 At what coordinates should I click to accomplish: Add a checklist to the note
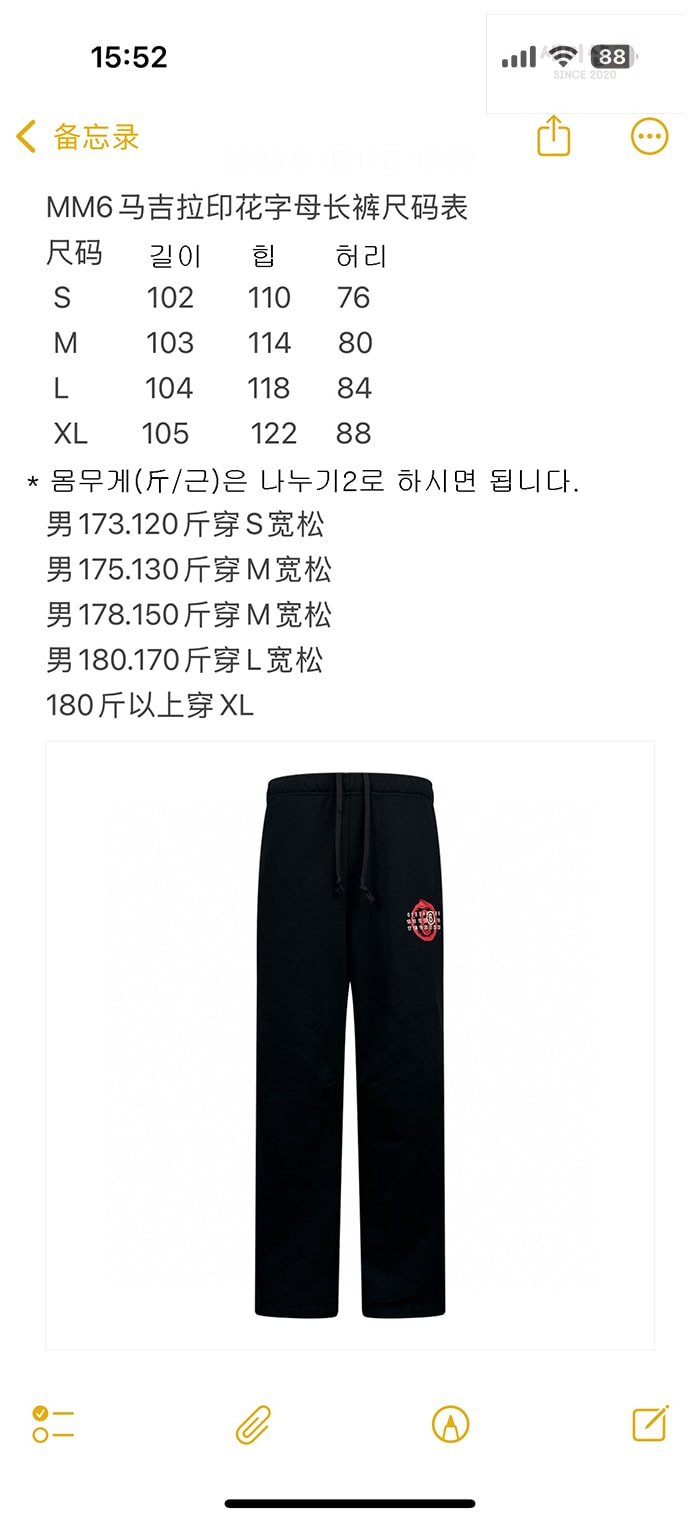53,1424
